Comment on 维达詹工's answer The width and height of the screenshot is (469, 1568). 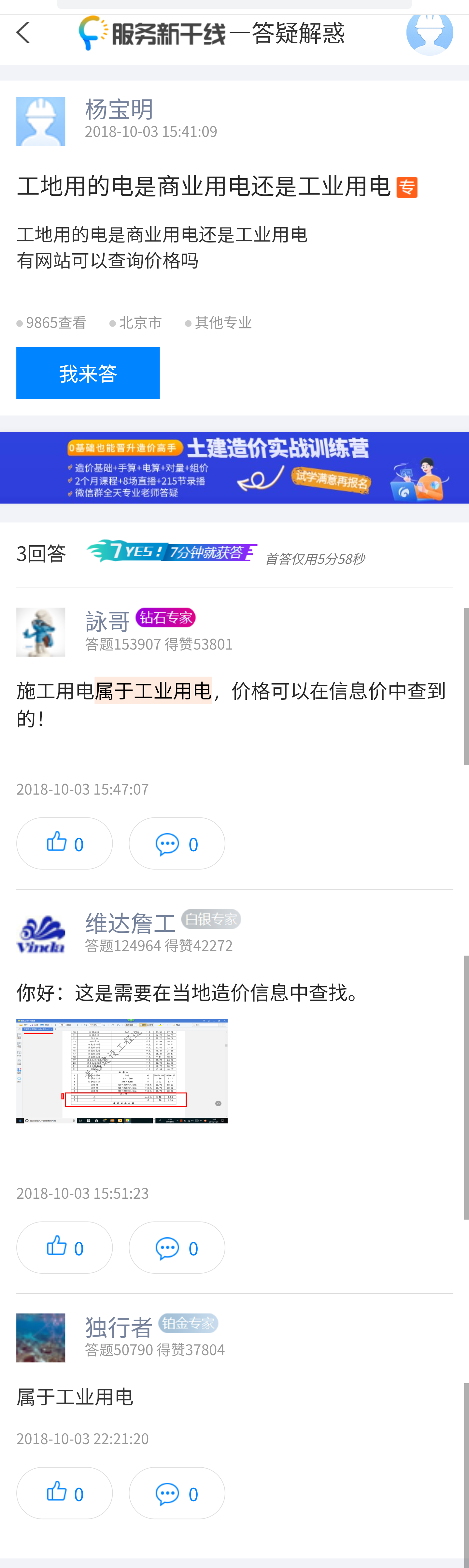click(177, 1247)
